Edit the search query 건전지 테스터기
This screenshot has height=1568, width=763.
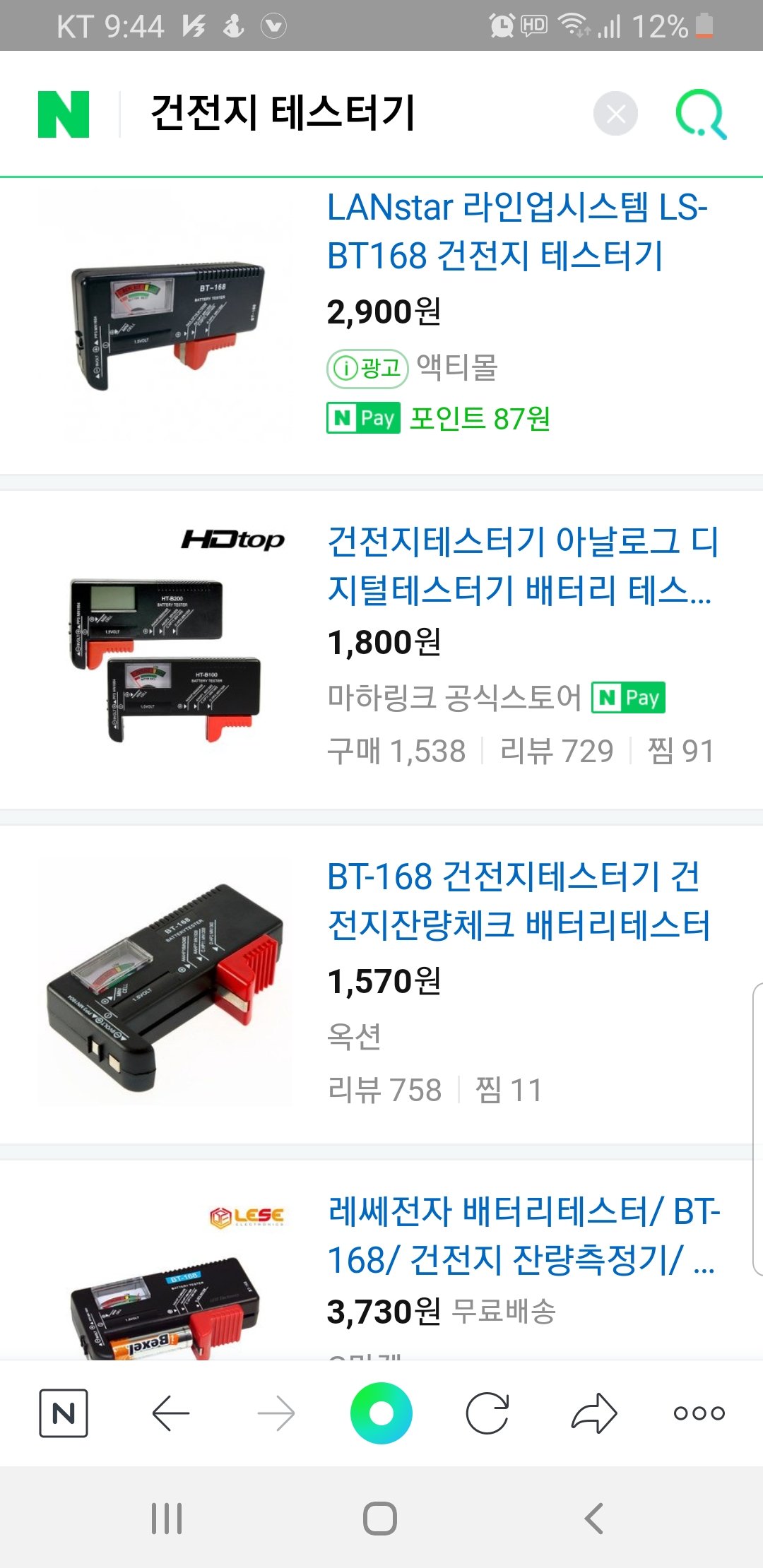pyautogui.click(x=283, y=114)
